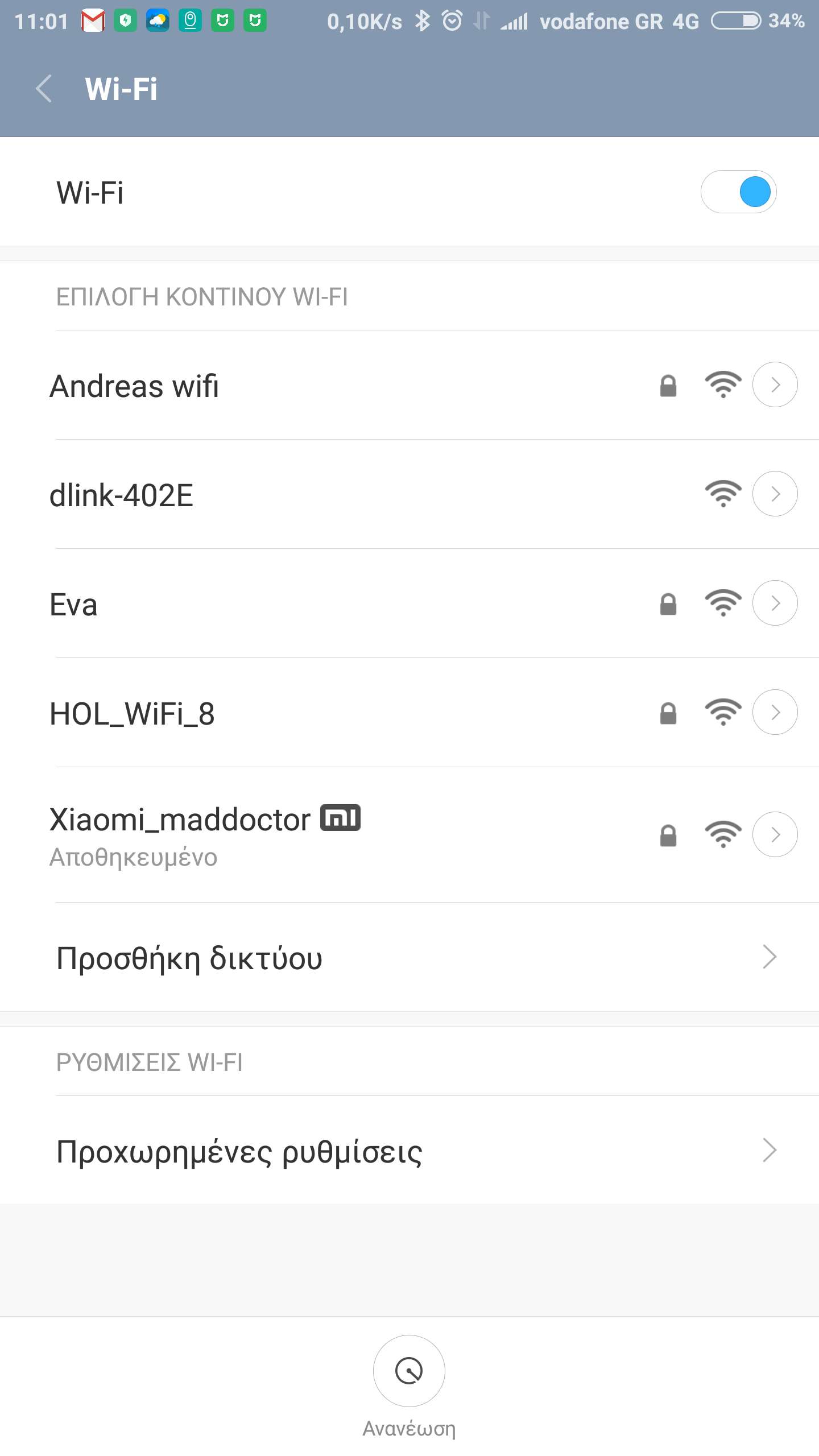Open details arrow for dlink-402E

click(775, 494)
